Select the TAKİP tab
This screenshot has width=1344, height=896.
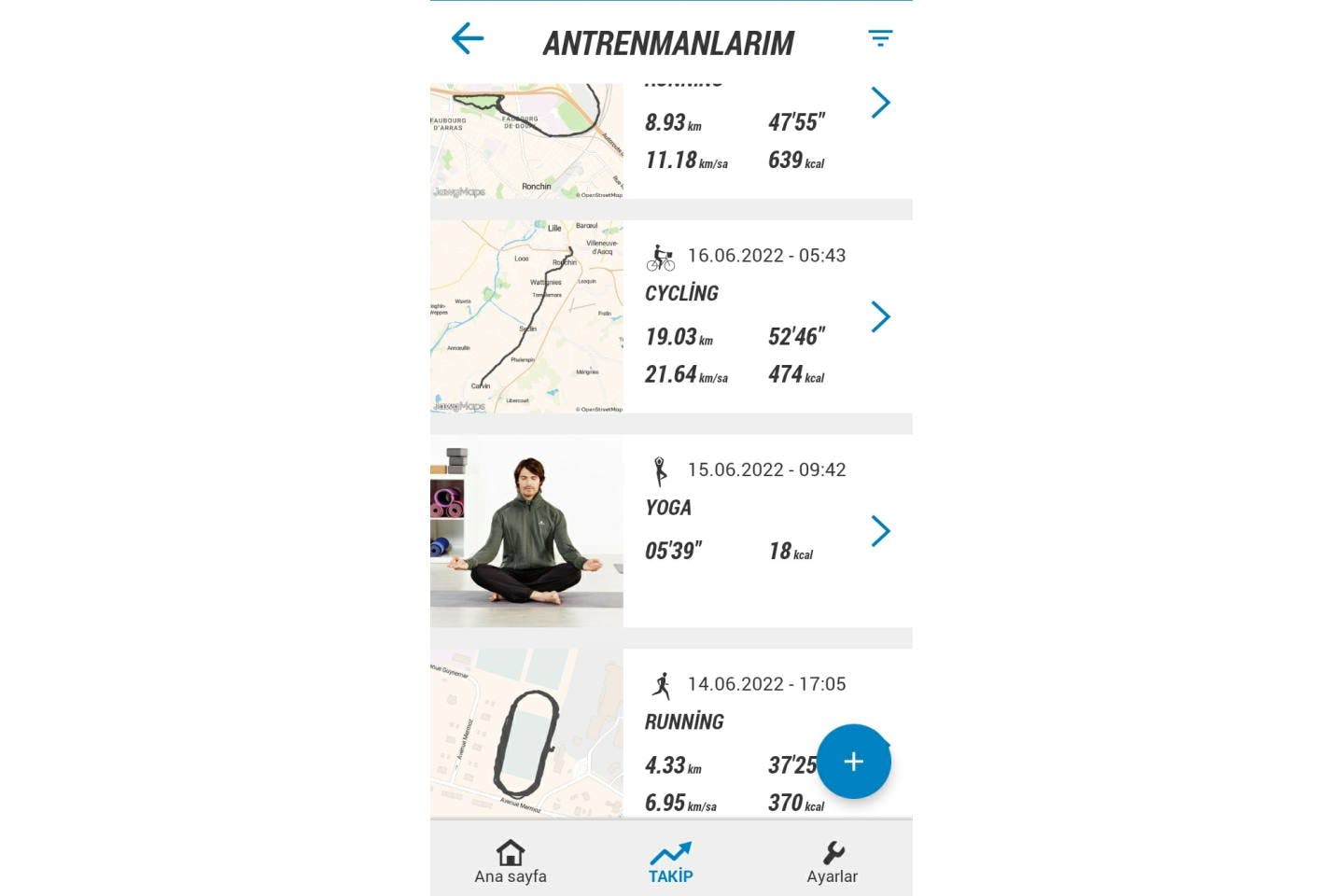click(x=670, y=862)
